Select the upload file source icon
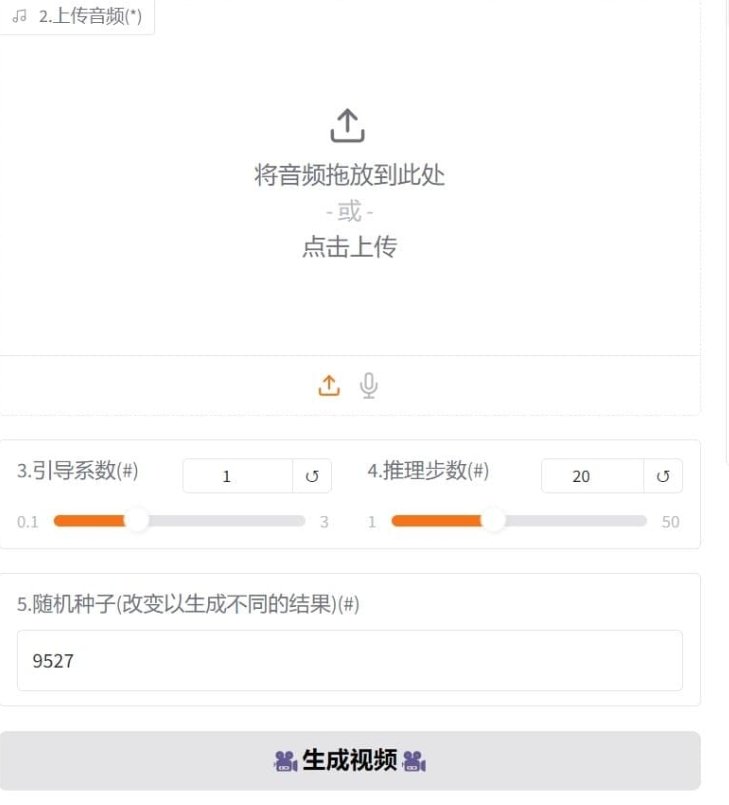Image resolution: width=729 pixels, height=805 pixels. 329,386
